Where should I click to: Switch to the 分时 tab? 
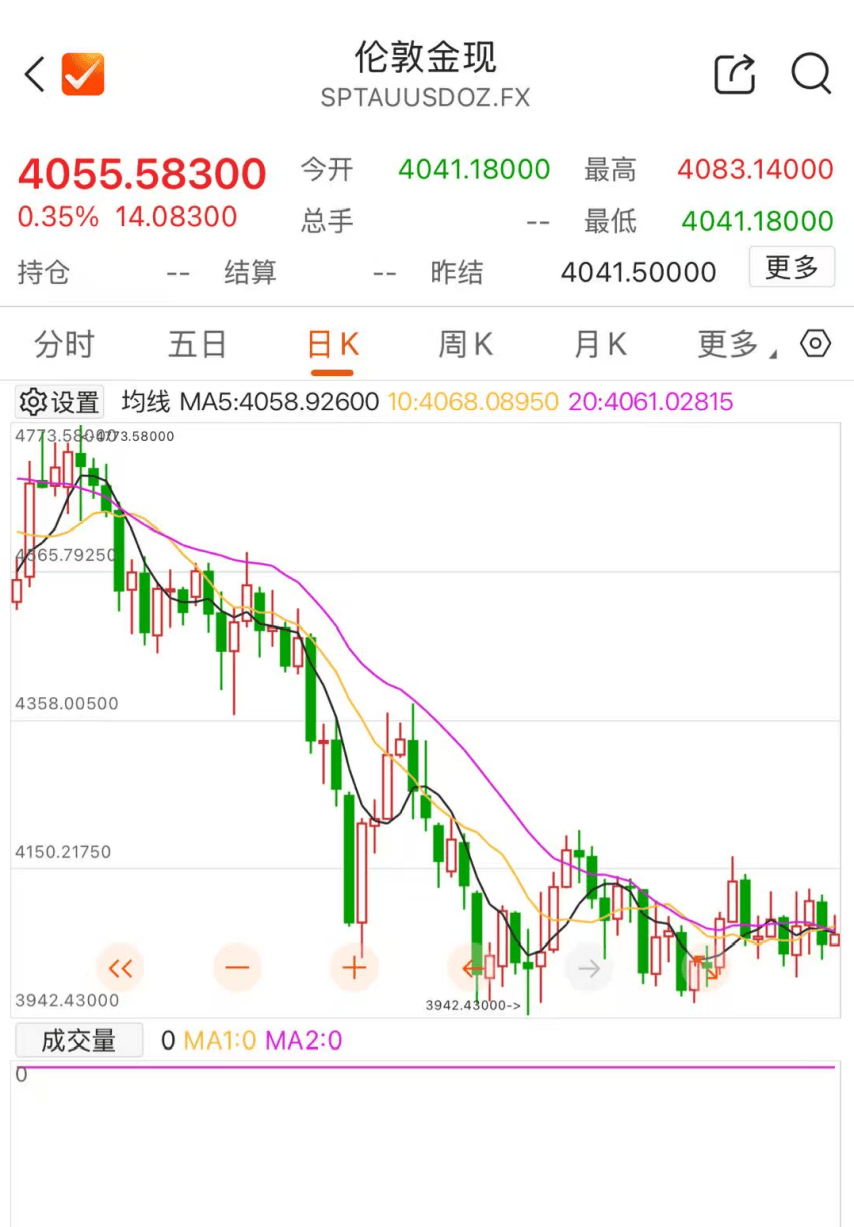[64, 345]
